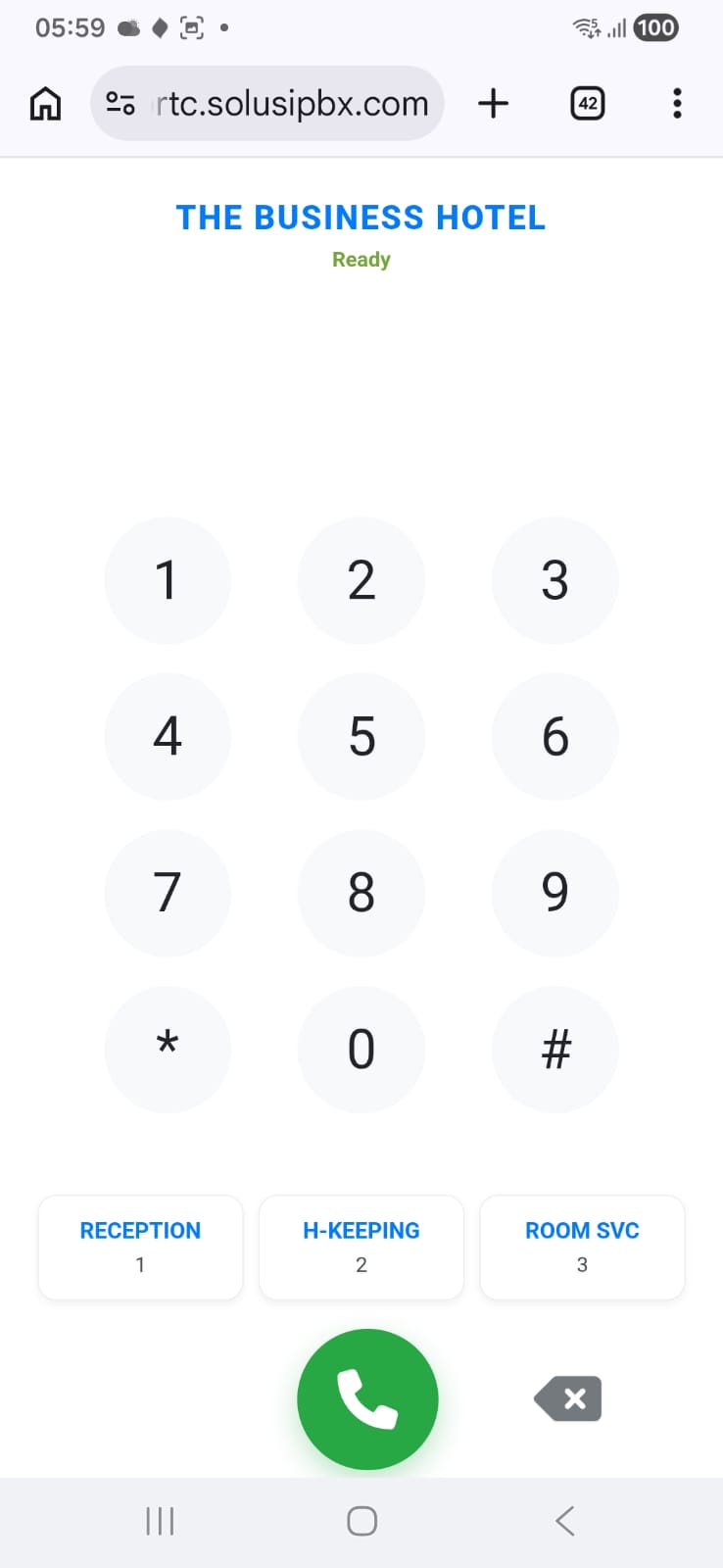
Task: Open the Chrome three-dot menu
Action: (x=677, y=103)
